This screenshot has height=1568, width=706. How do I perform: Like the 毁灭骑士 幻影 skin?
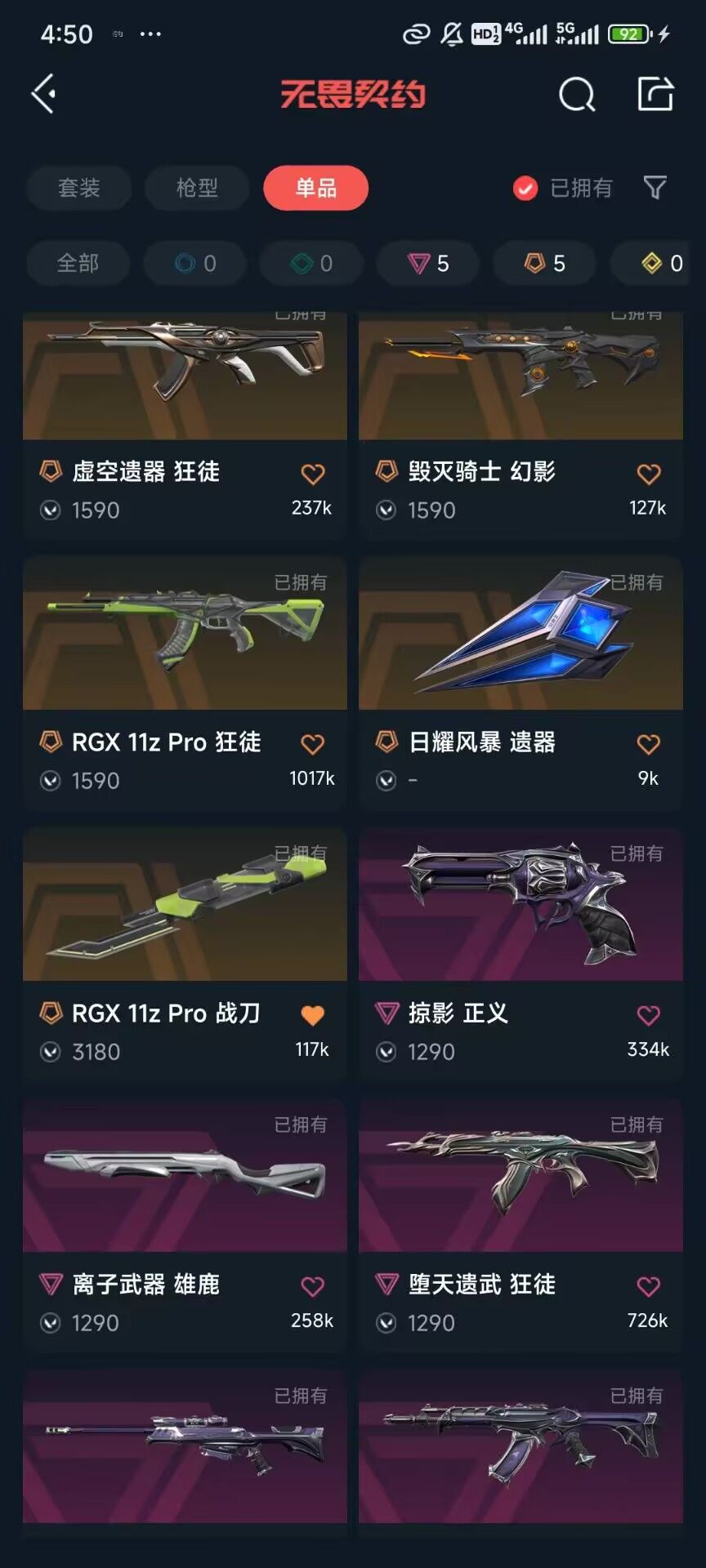pyautogui.click(x=649, y=474)
